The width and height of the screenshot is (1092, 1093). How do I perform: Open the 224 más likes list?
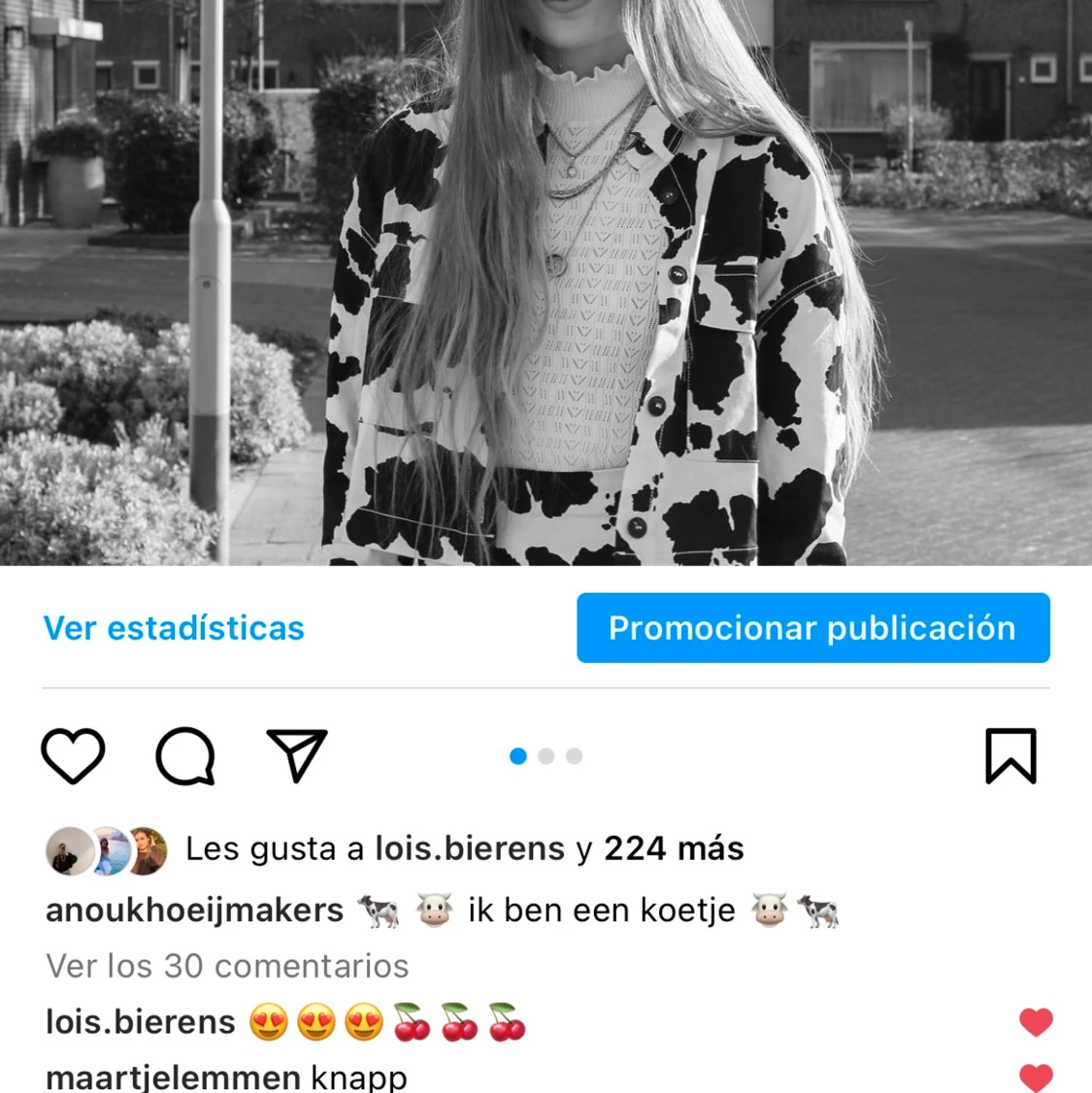click(x=674, y=848)
